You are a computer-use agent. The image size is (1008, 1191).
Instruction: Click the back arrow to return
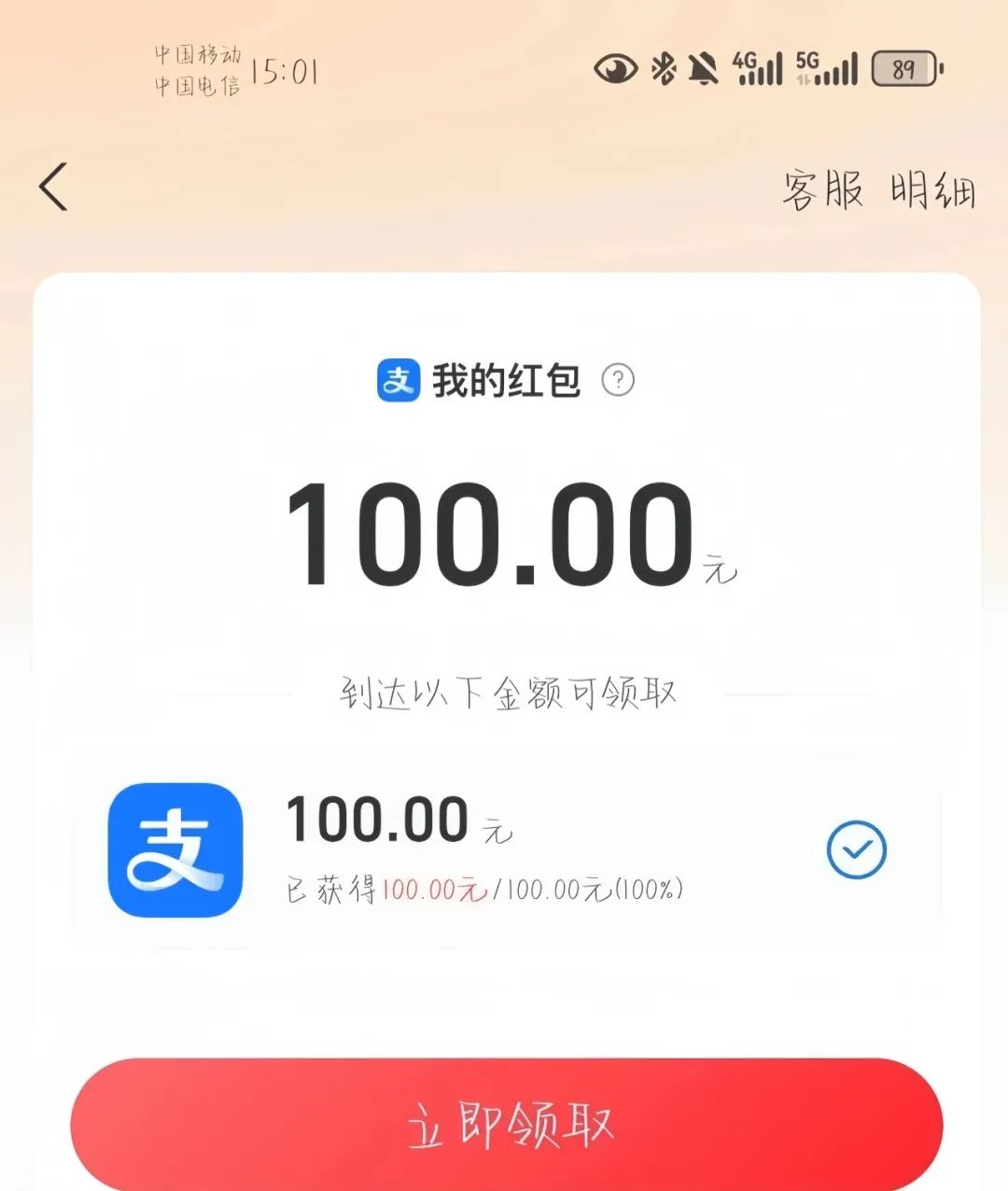53,187
